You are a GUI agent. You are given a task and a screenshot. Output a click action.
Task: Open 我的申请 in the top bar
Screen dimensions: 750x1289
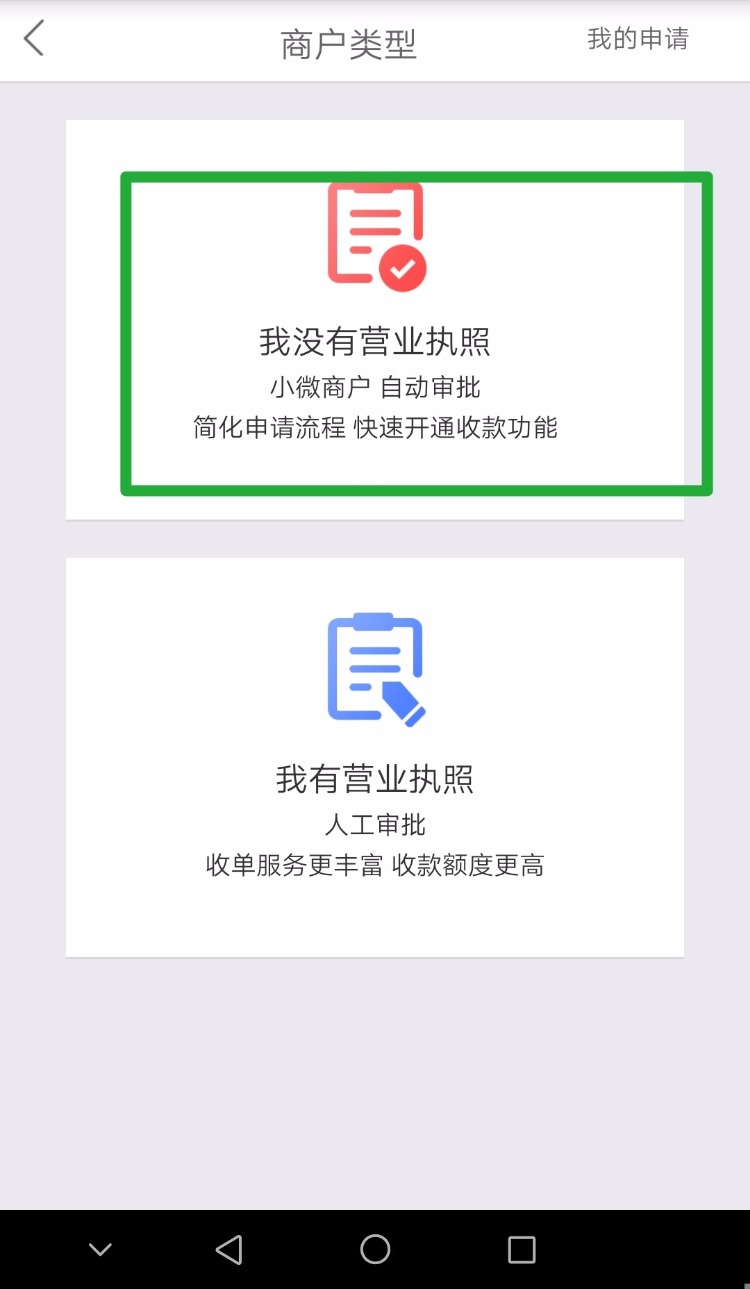click(637, 40)
